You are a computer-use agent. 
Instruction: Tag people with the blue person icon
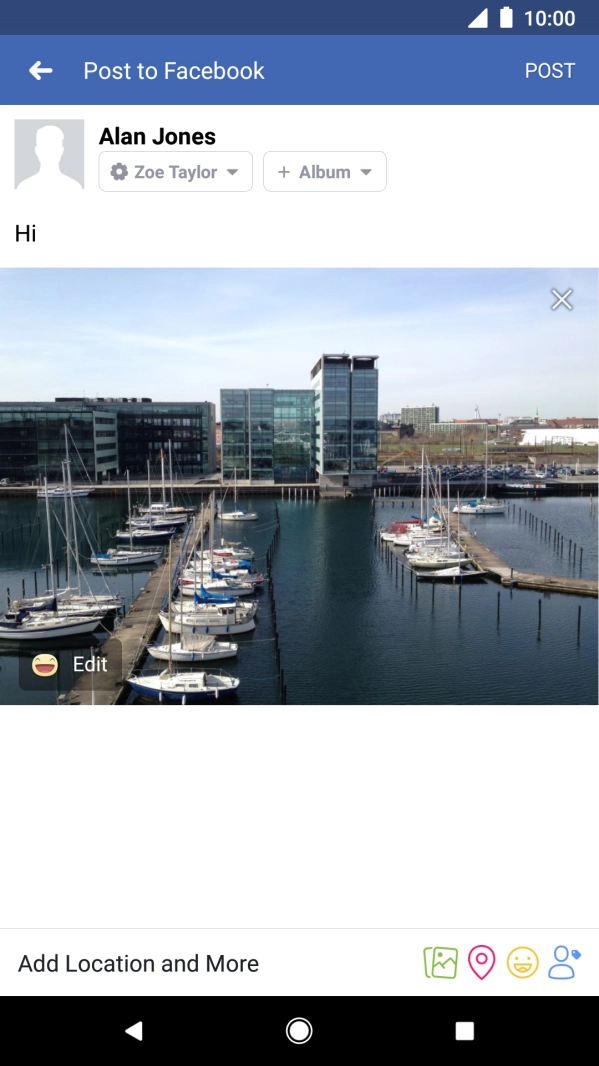pyautogui.click(x=564, y=963)
